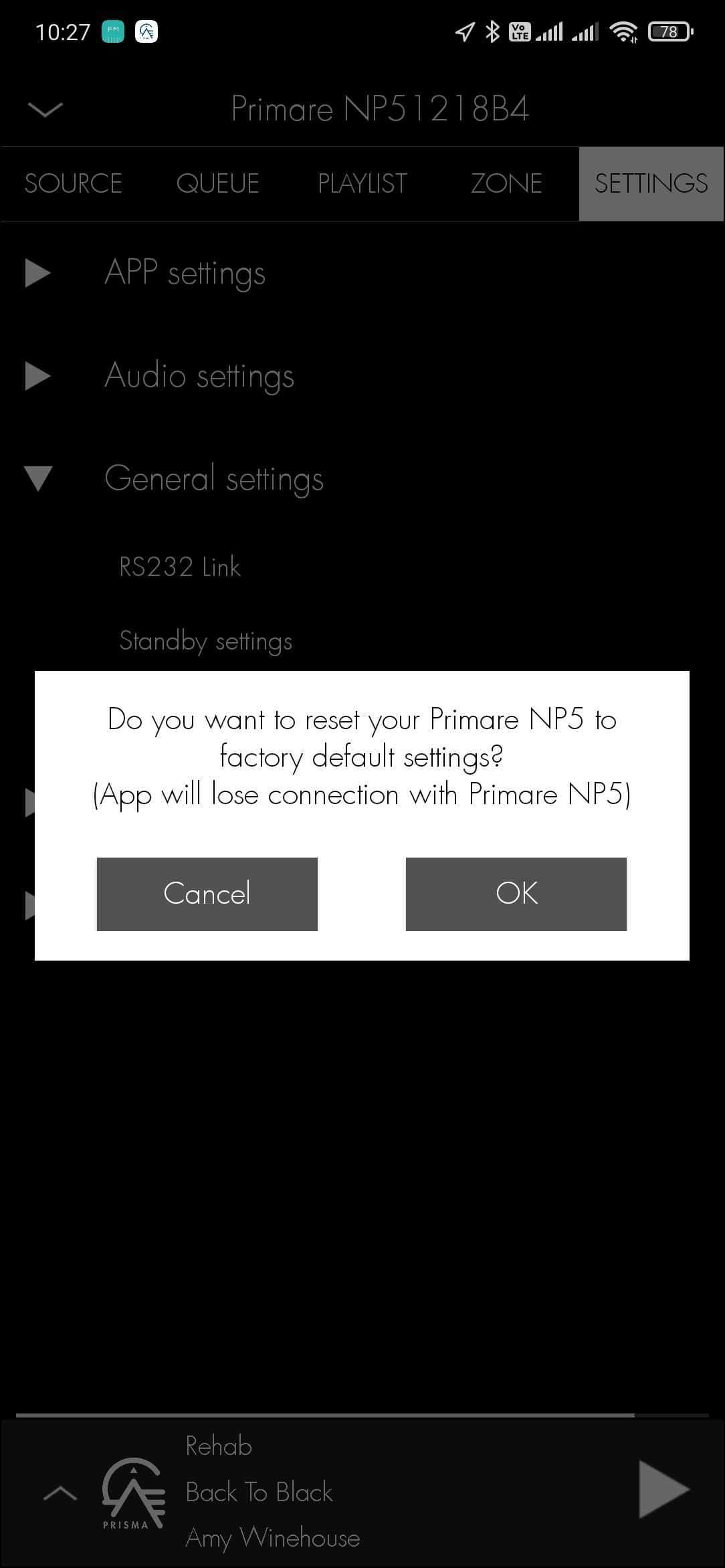Confirm factory reset with OK
The image size is (725, 1568).
pos(516,894)
